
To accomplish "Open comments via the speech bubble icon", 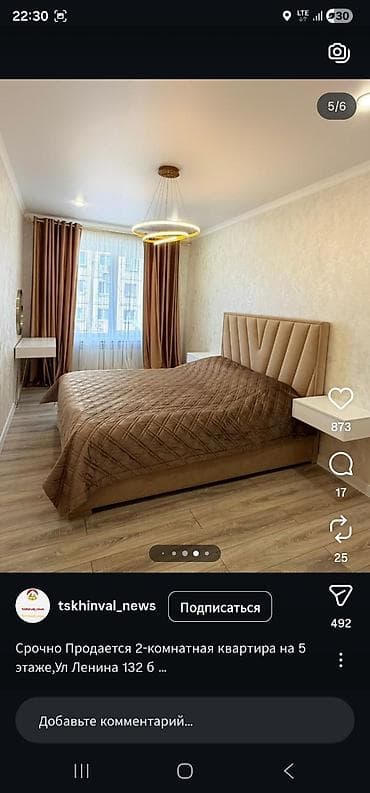I will click(341, 464).
